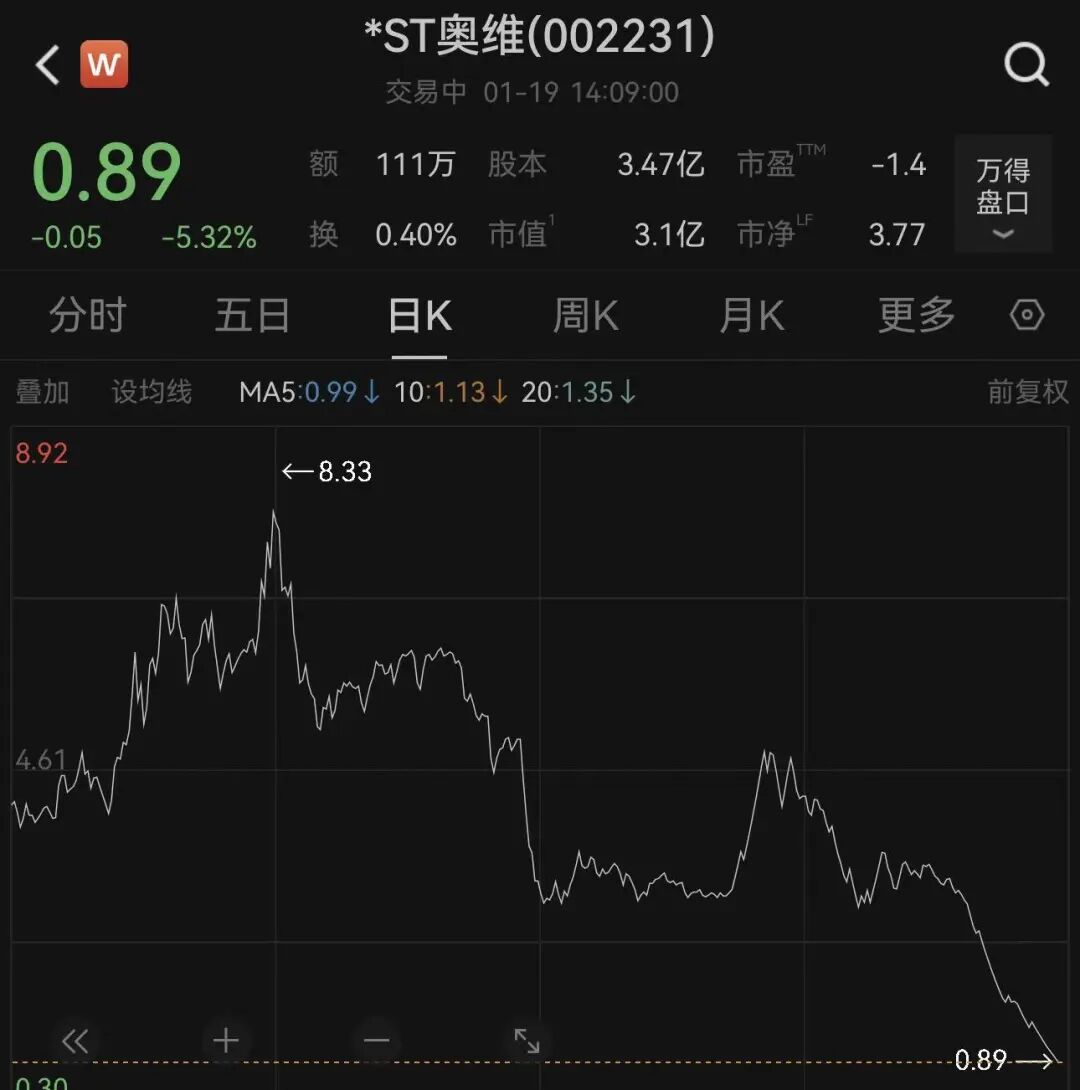Open chart settings via the gear icon
Screen dimensions: 1080x1090
tap(1026, 314)
